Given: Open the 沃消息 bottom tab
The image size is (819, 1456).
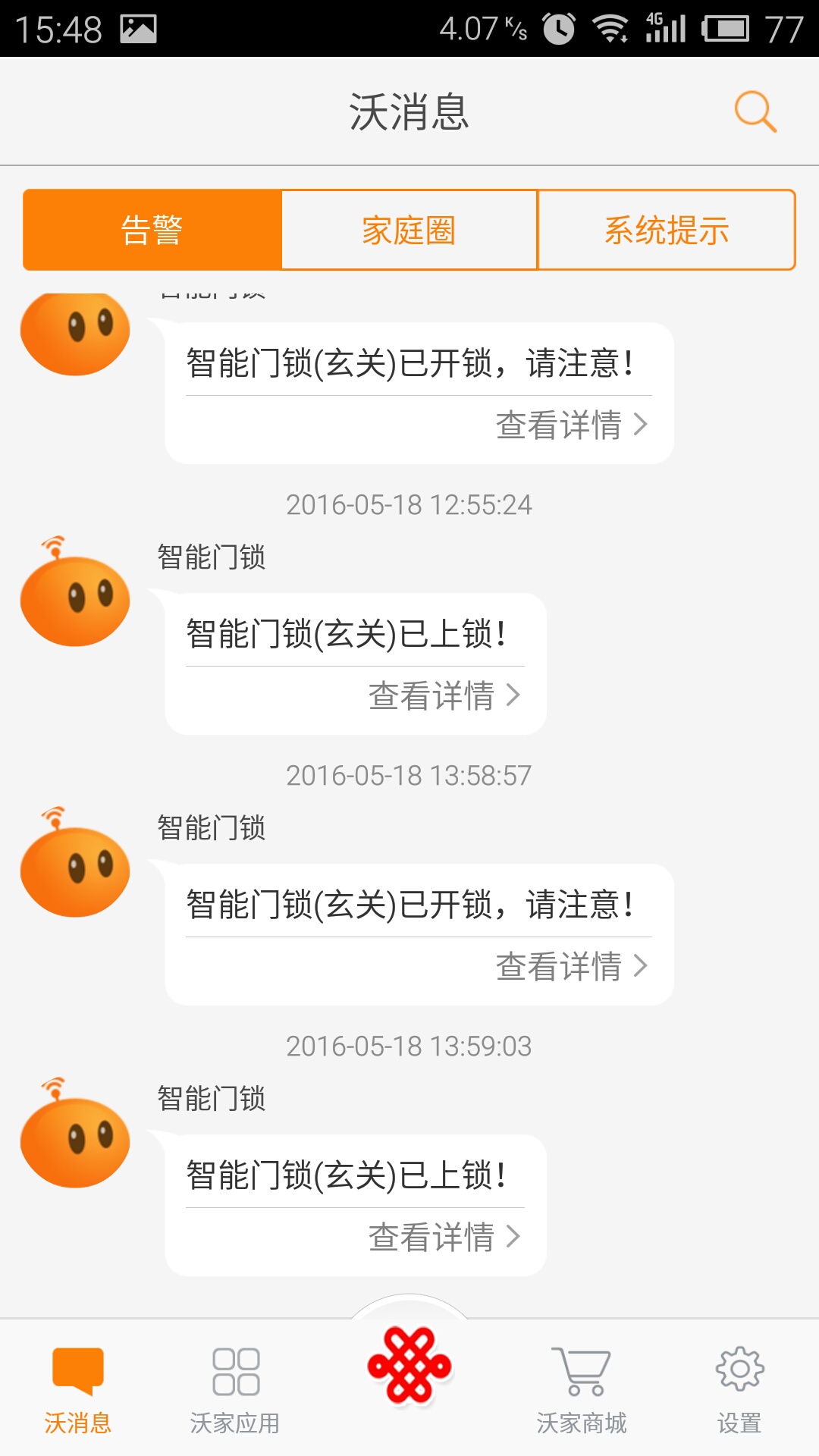Looking at the screenshot, I should tap(77, 1389).
